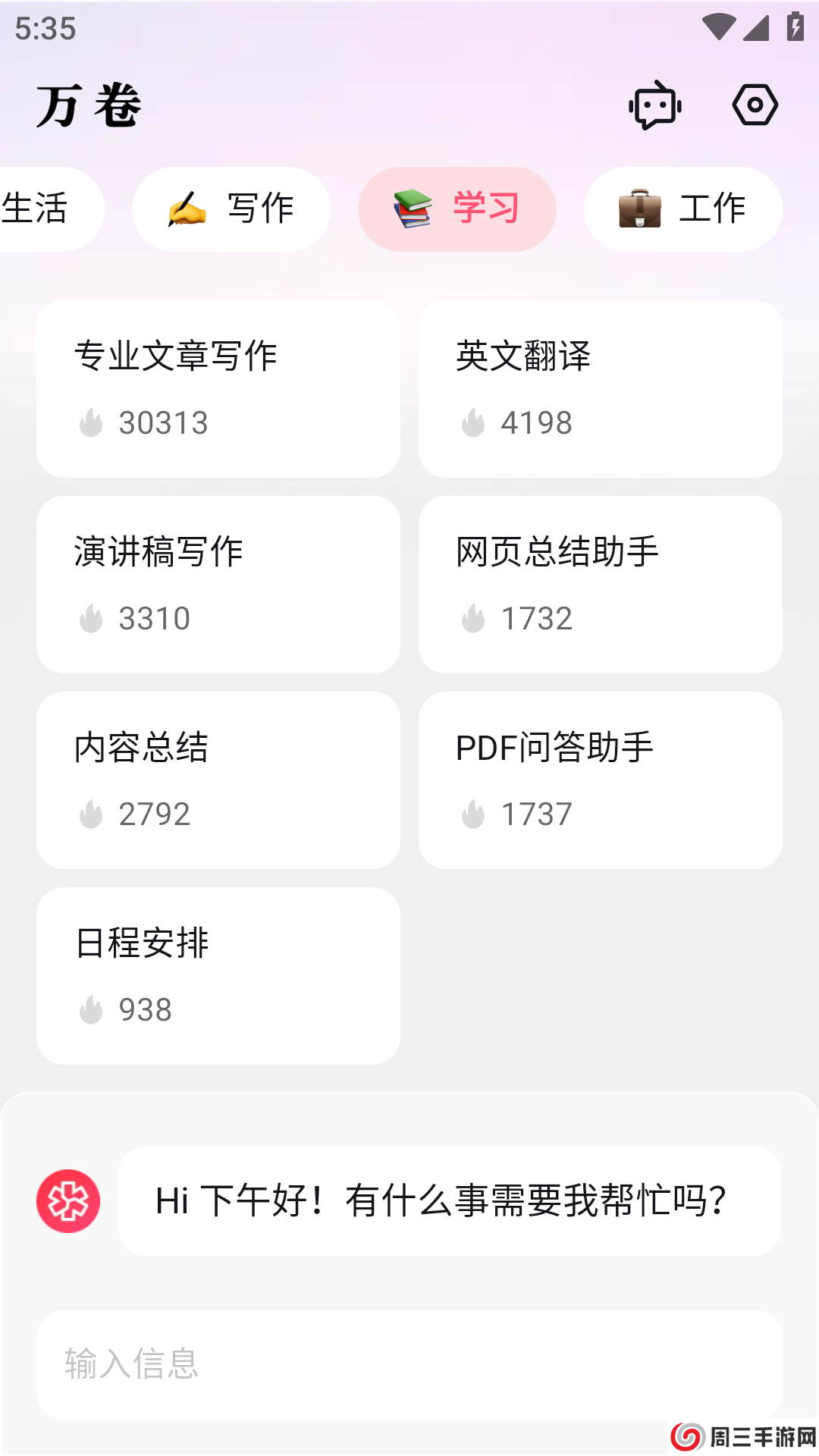
Task: Select the 学习 category tab
Action: coord(456,209)
